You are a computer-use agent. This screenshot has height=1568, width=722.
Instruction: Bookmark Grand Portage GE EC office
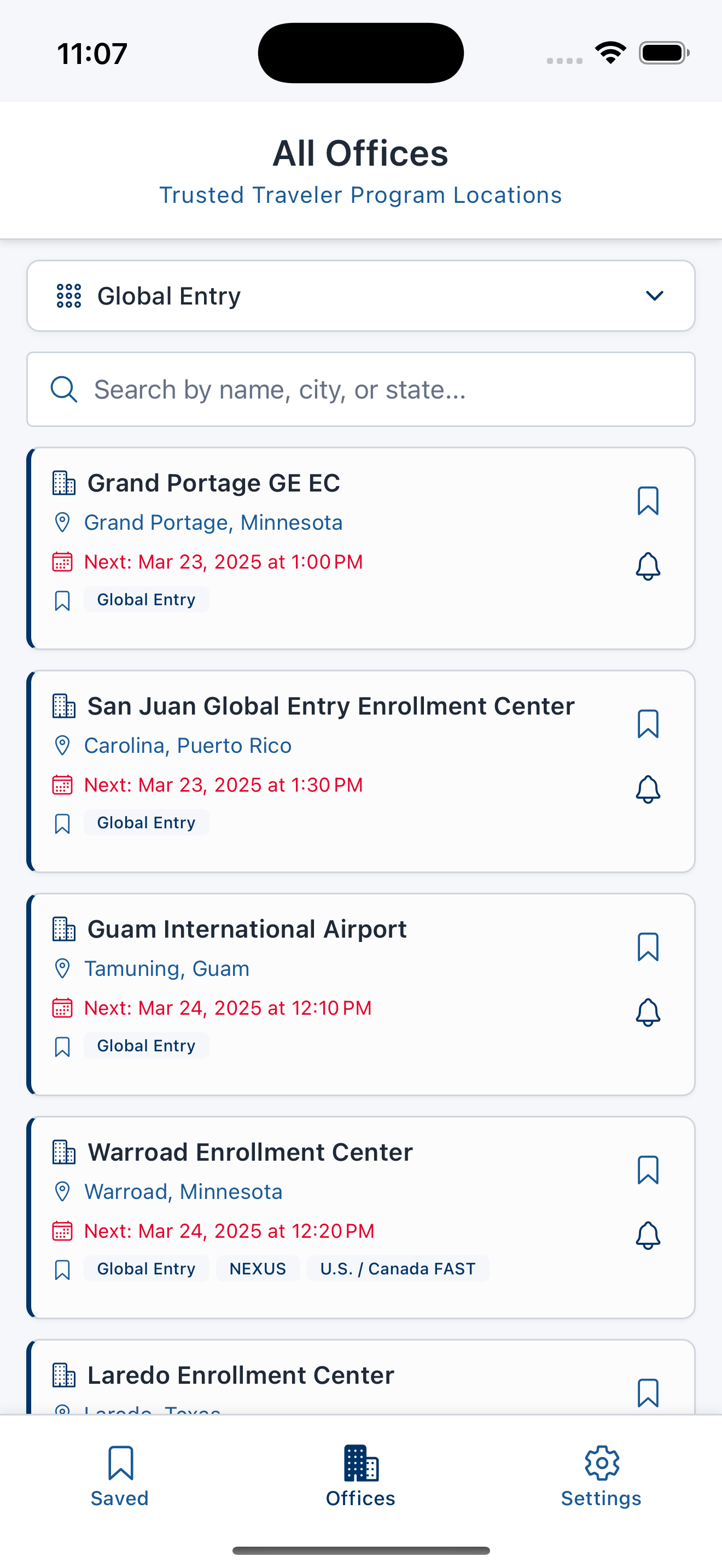click(x=648, y=501)
